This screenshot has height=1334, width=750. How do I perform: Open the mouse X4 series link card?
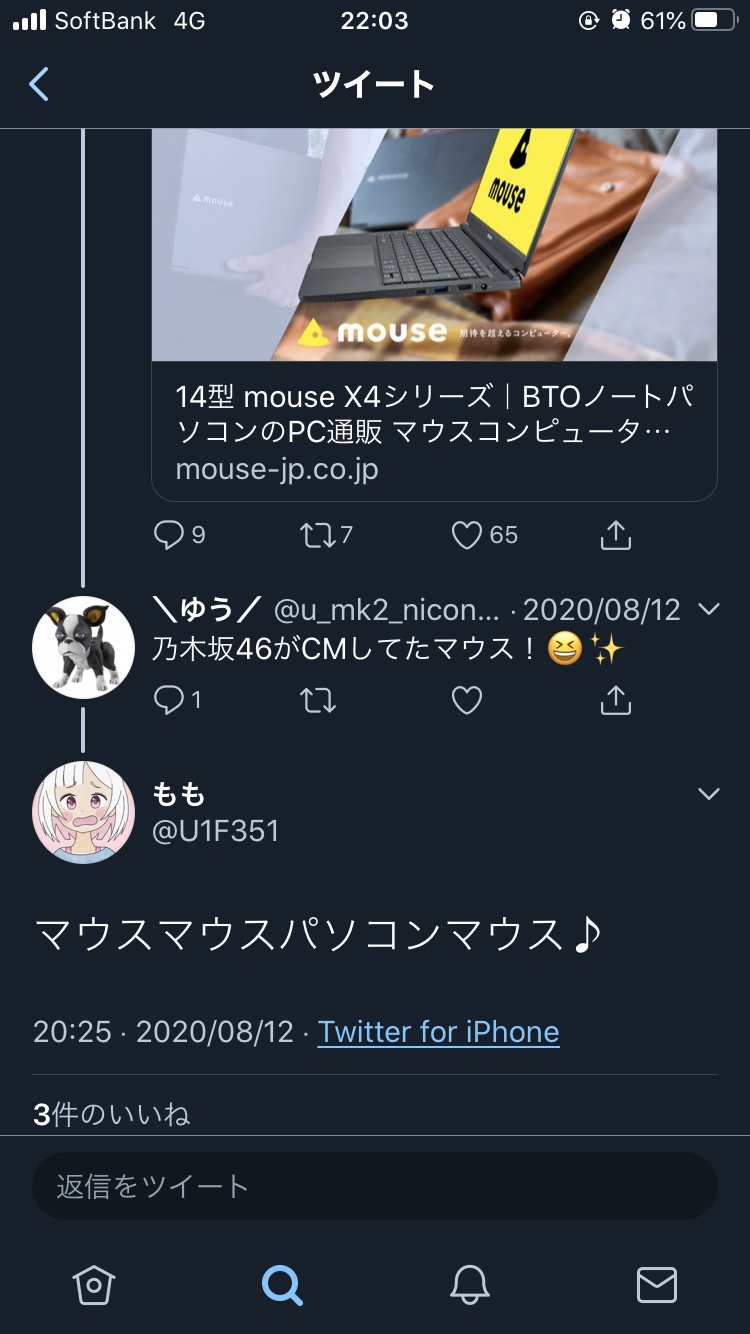coord(434,430)
